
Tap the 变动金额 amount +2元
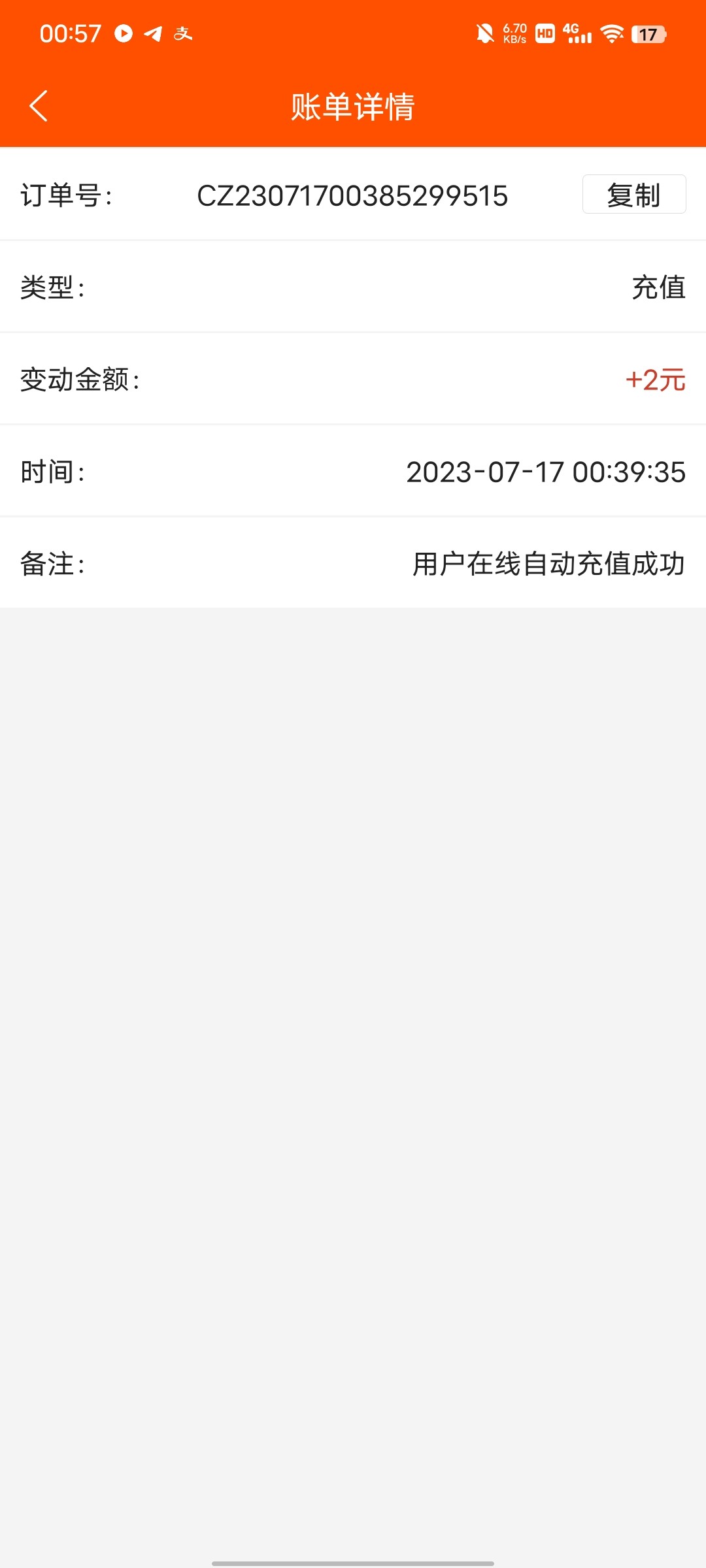(x=654, y=380)
